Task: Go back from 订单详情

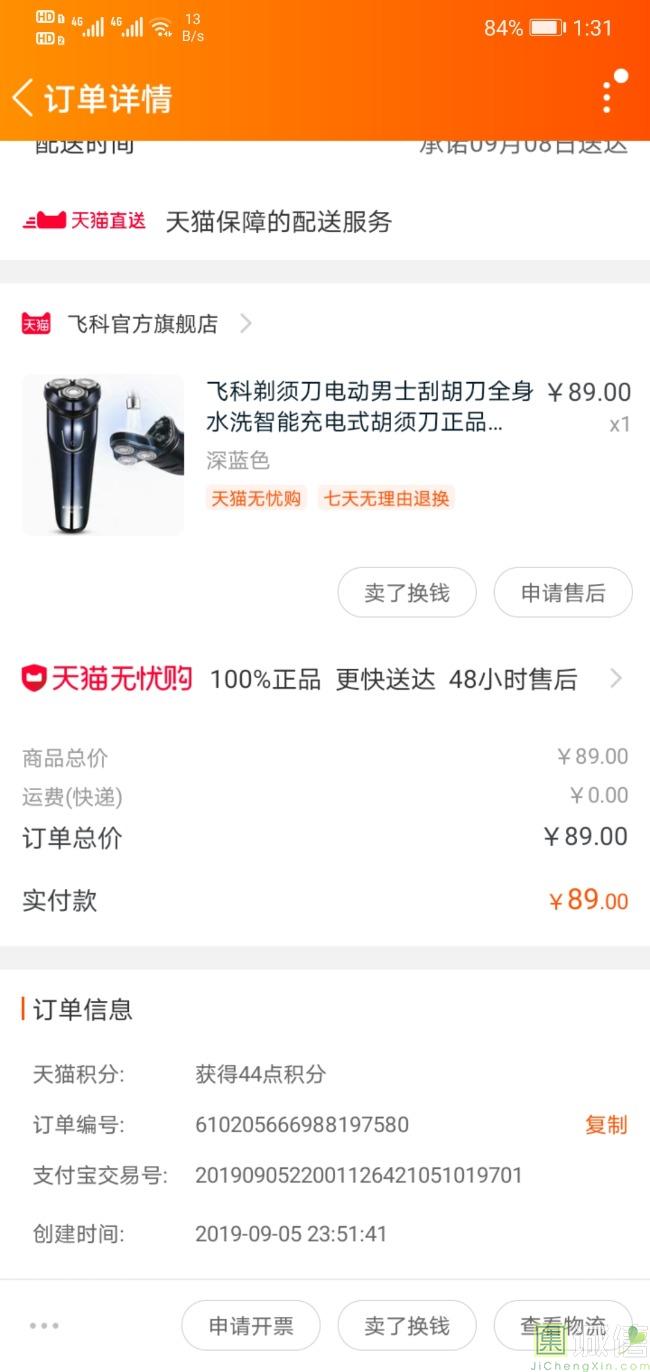Action: (x=23, y=98)
